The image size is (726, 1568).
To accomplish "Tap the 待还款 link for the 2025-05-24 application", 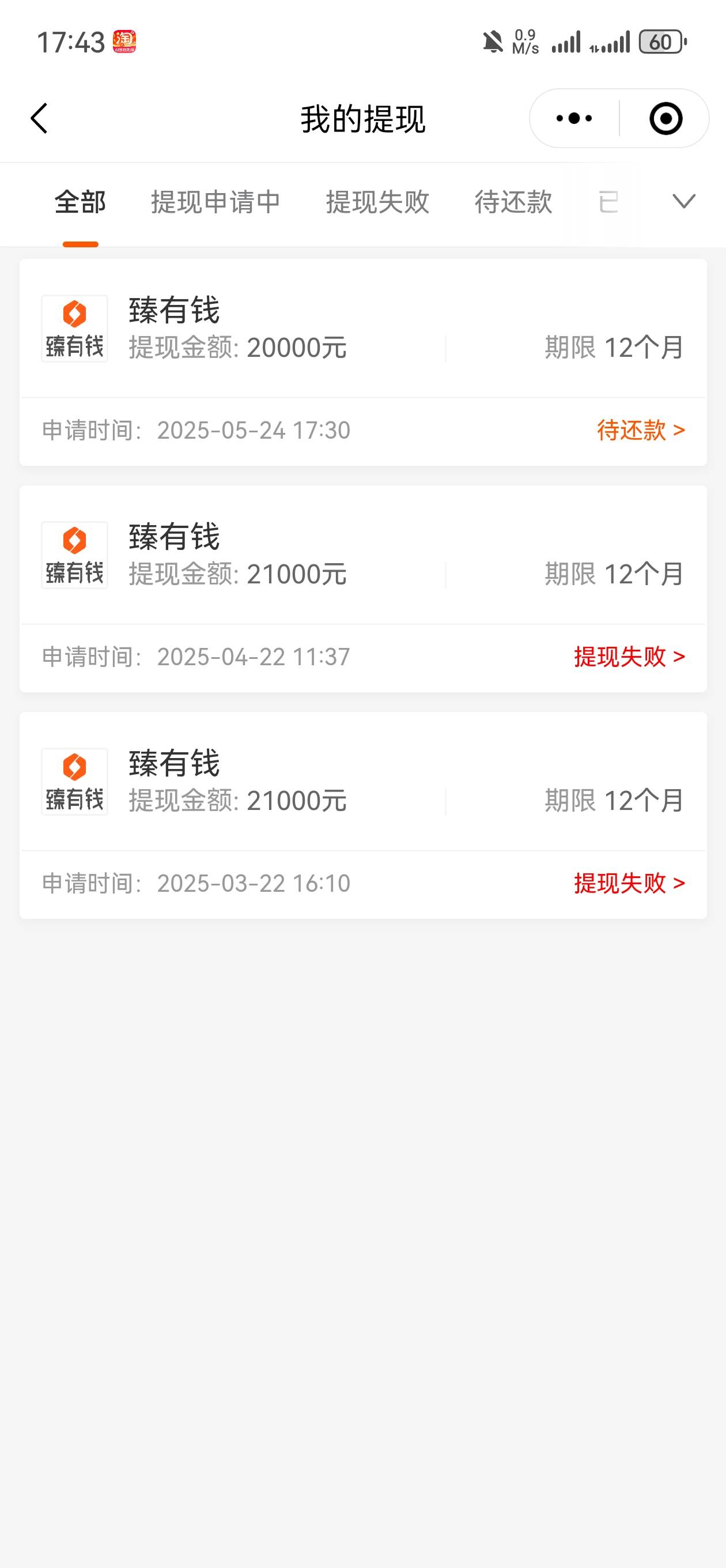I will (641, 431).
